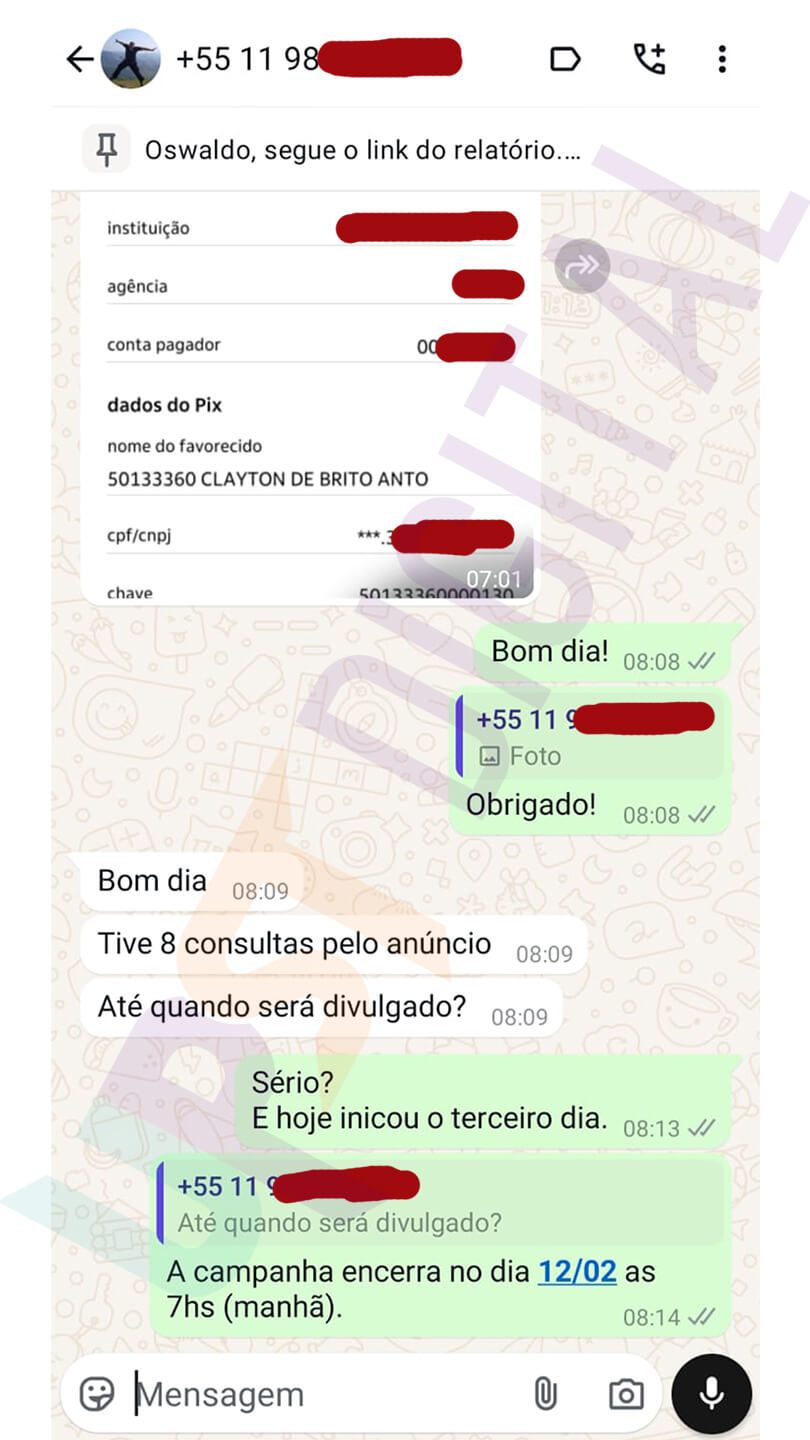
Task: Open the overflow menu
Action: [x=722, y=60]
